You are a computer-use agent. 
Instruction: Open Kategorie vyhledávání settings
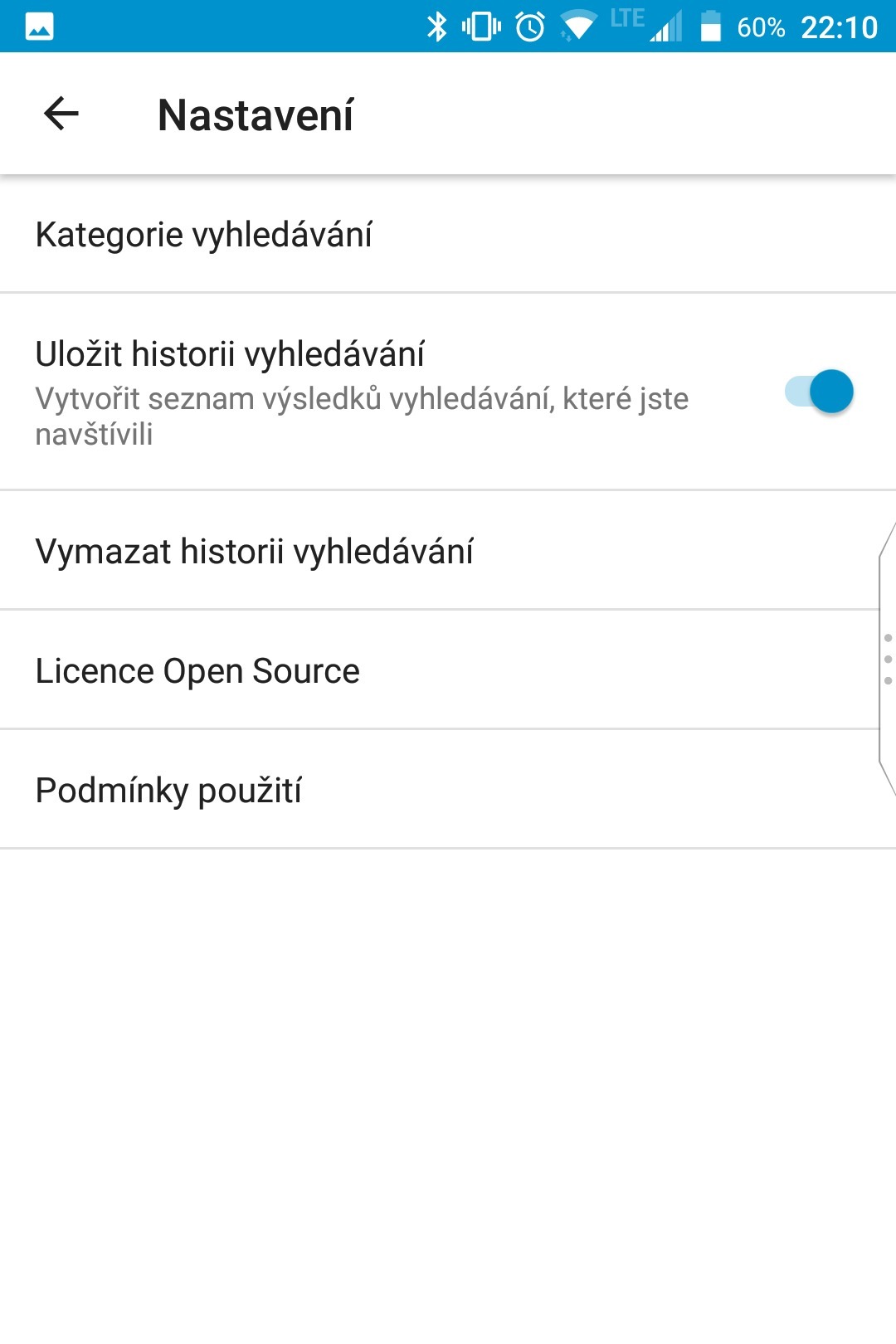point(205,234)
